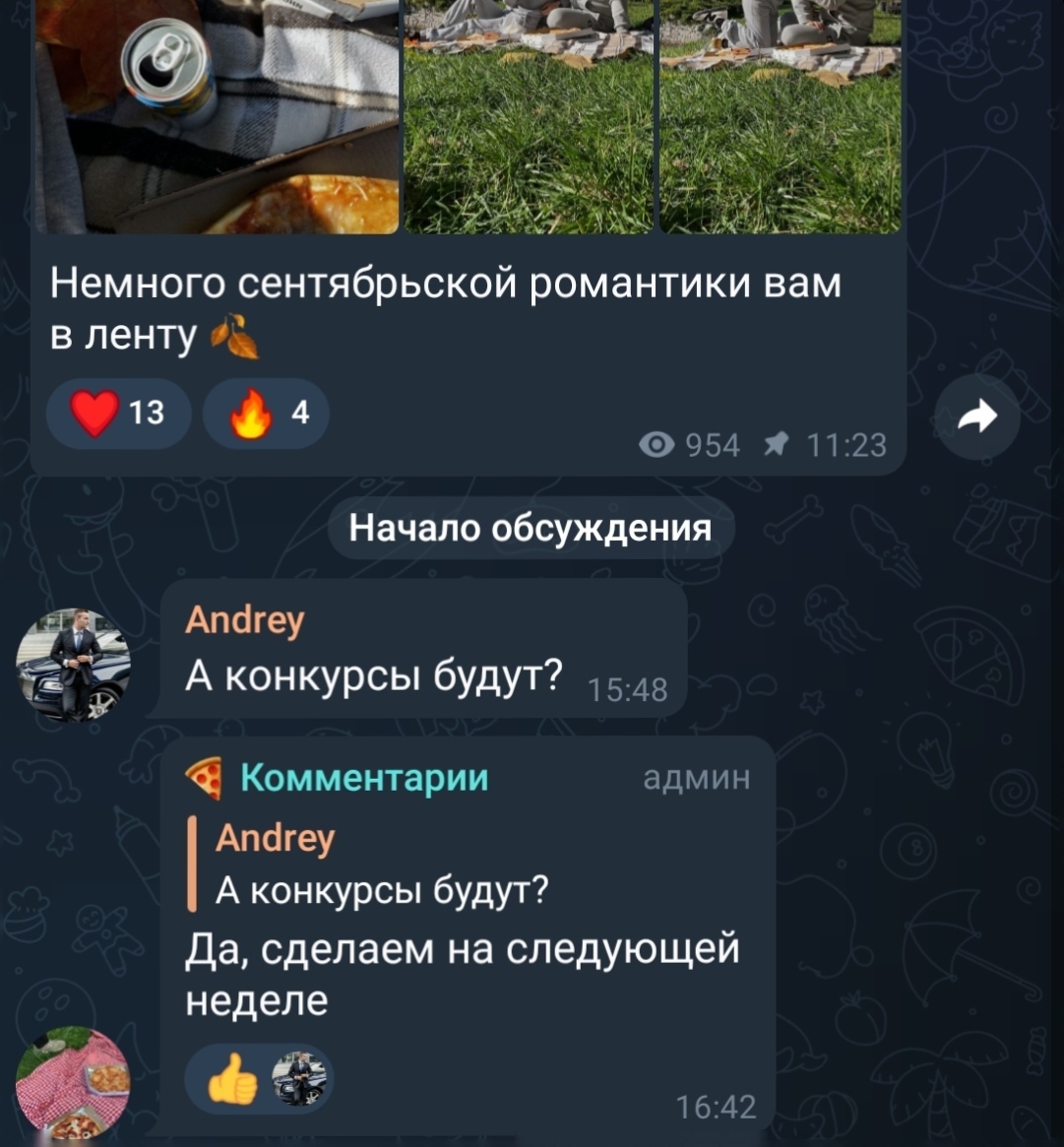Open Andrey's profile avatar

tap(73, 665)
